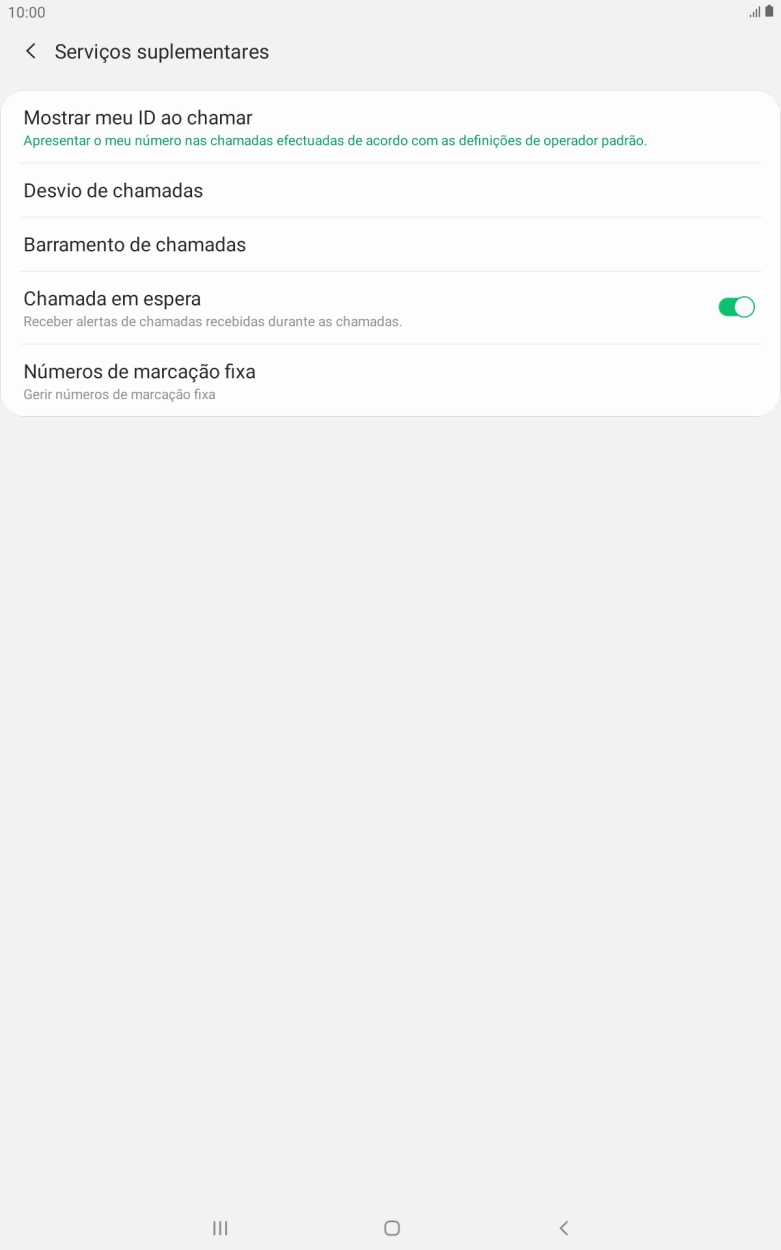Tap the call waiting description text

(x=213, y=320)
